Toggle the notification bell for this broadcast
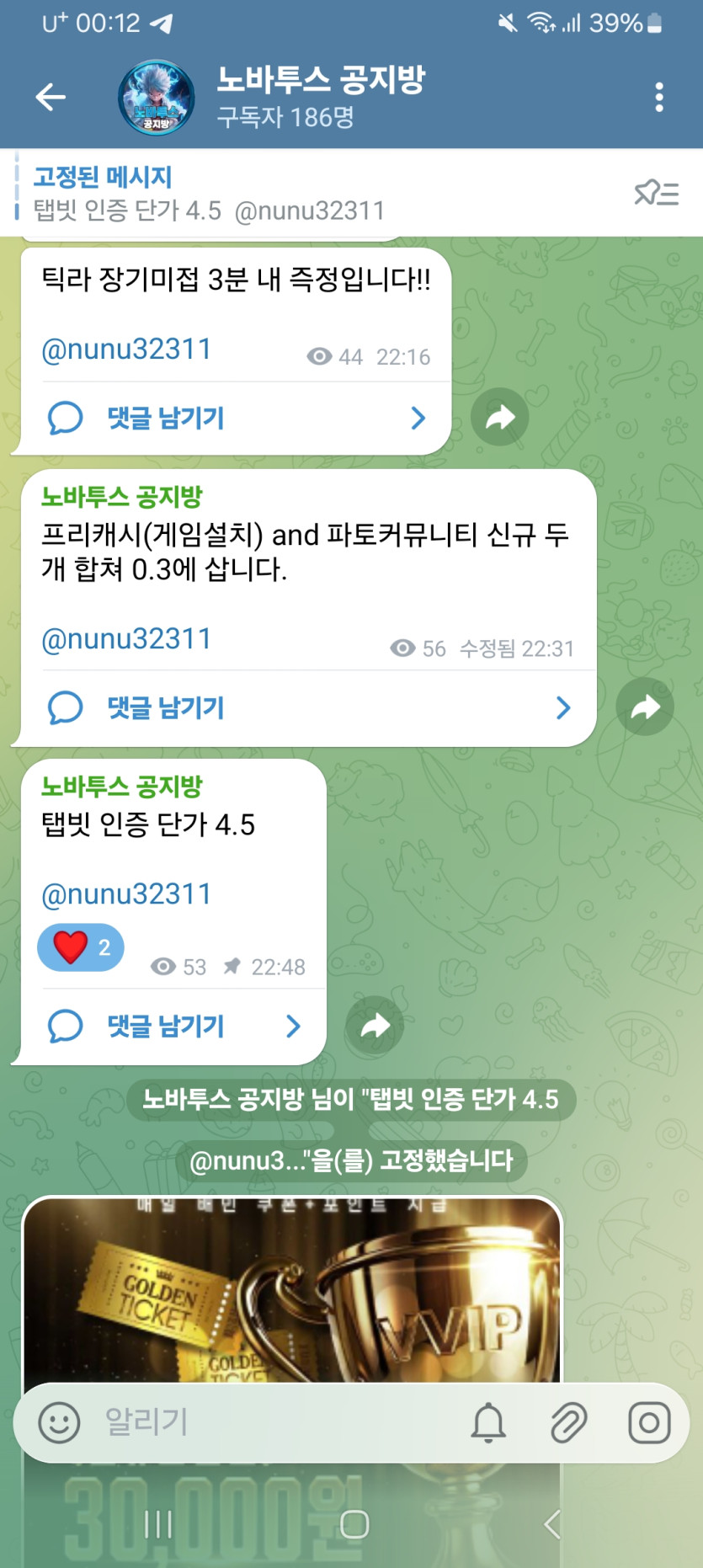 point(488,1423)
